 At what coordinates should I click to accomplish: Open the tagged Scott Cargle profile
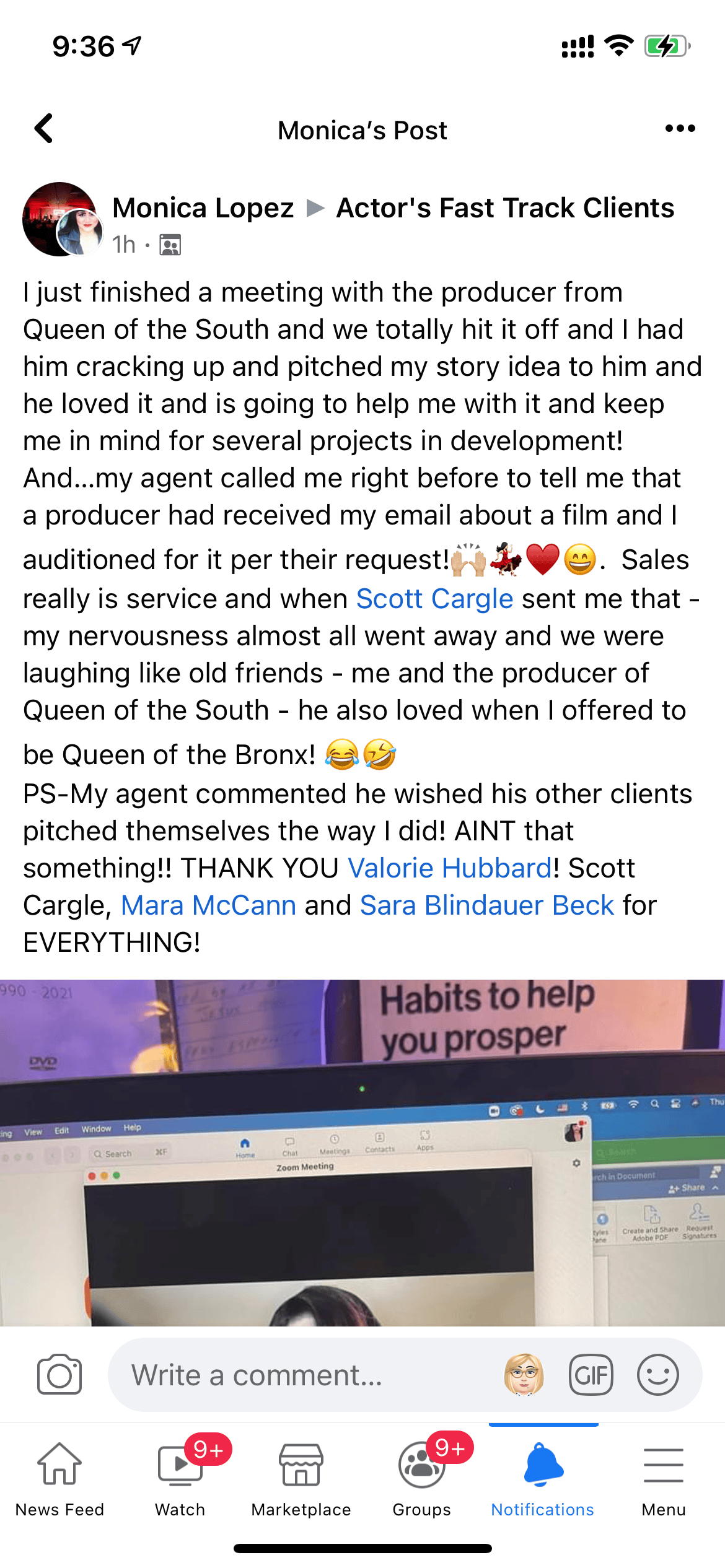coord(434,599)
